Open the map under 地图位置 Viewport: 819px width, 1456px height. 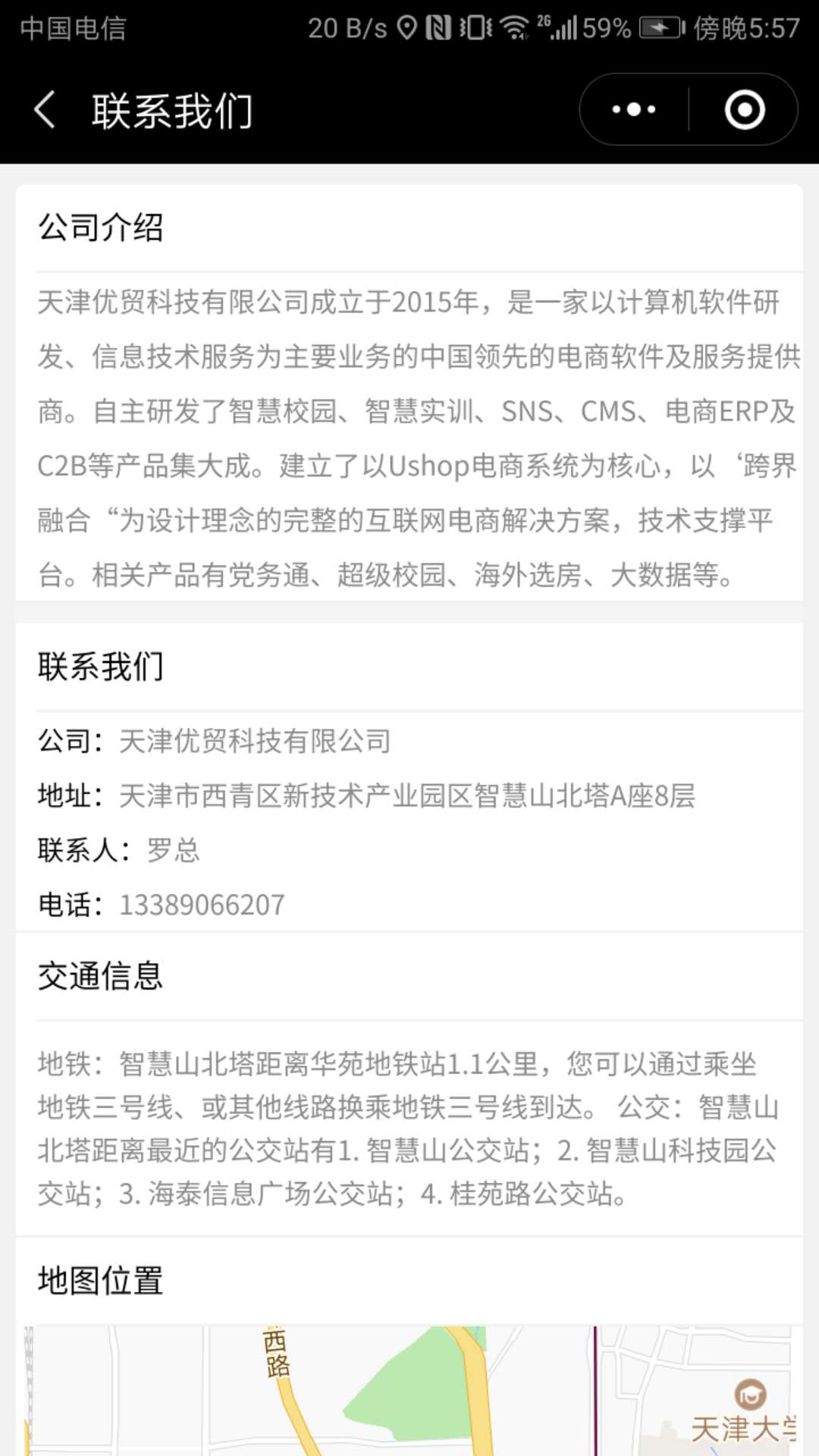click(409, 1391)
